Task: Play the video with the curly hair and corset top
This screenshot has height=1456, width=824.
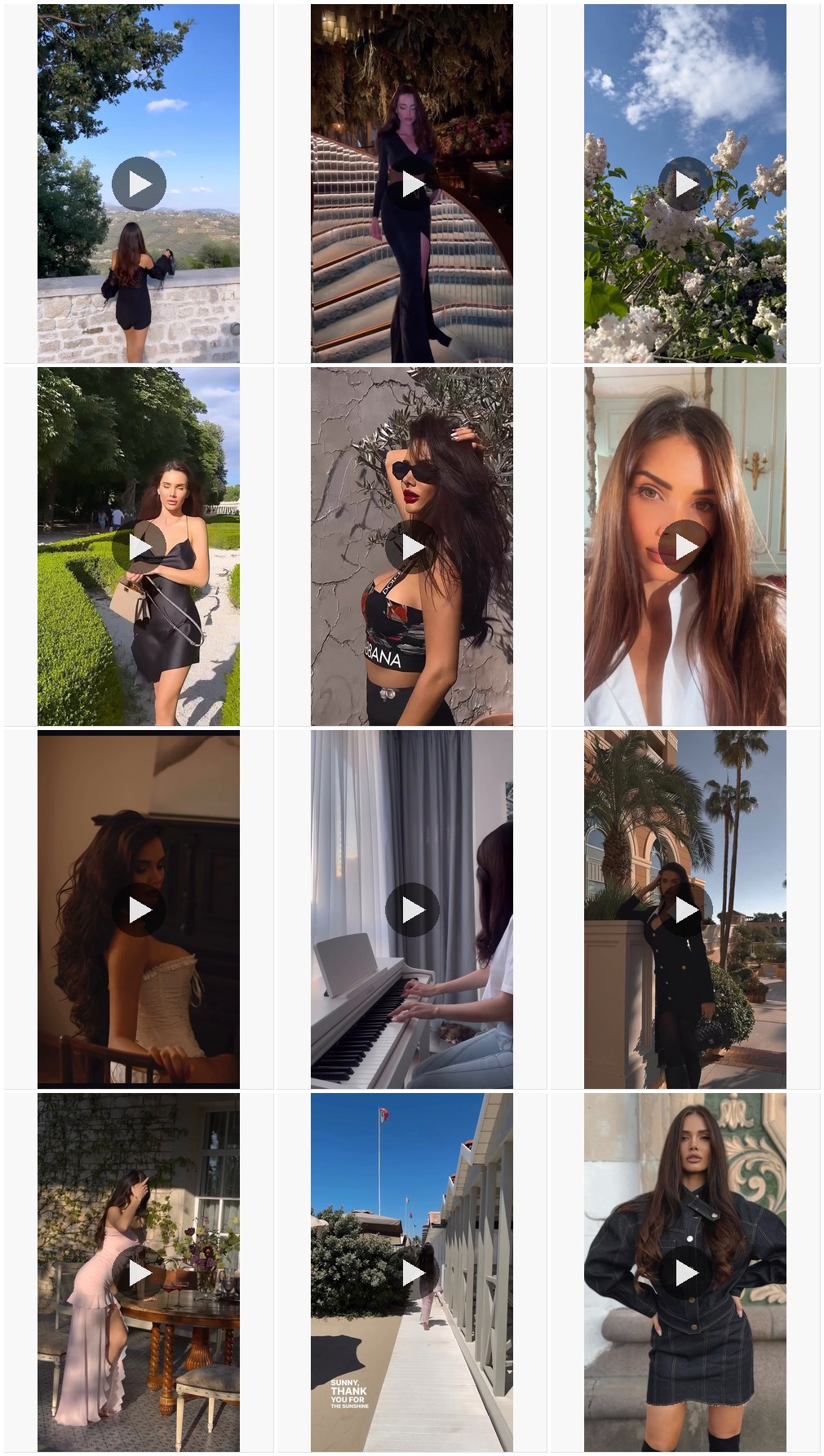Action: pyautogui.click(x=139, y=909)
